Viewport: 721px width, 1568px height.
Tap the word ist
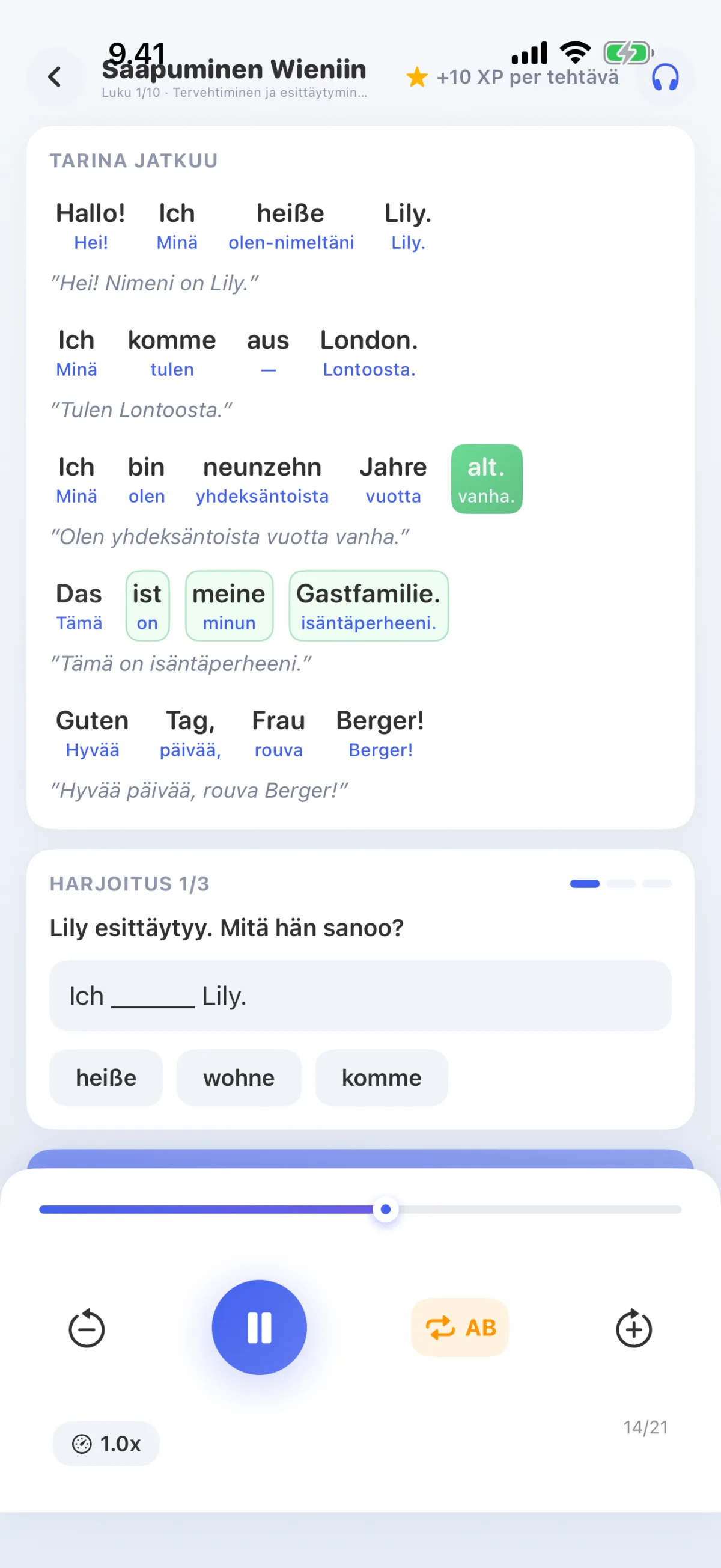coord(147,605)
